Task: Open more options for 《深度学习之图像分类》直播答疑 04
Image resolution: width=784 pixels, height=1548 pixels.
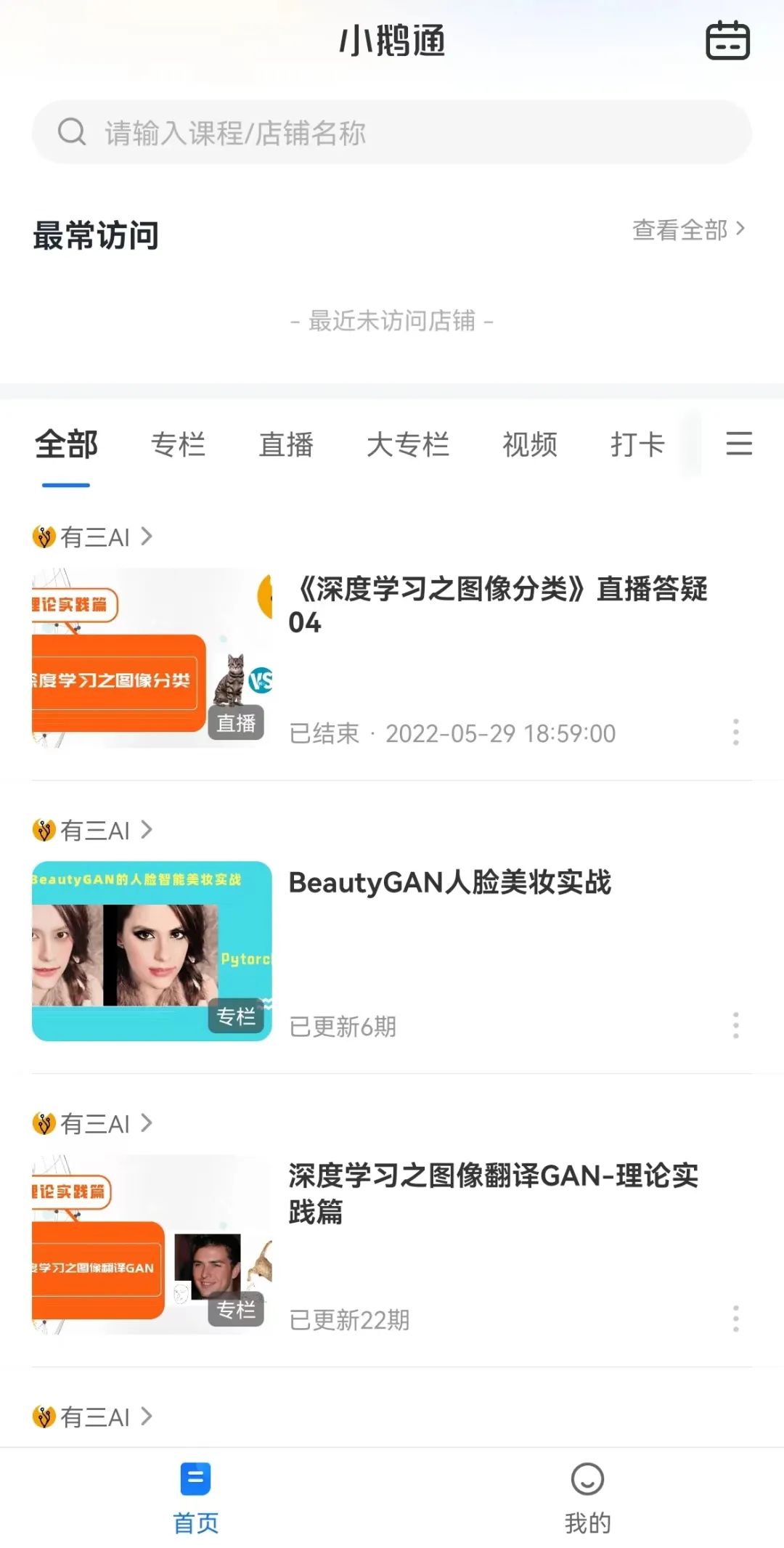Action: [x=735, y=732]
